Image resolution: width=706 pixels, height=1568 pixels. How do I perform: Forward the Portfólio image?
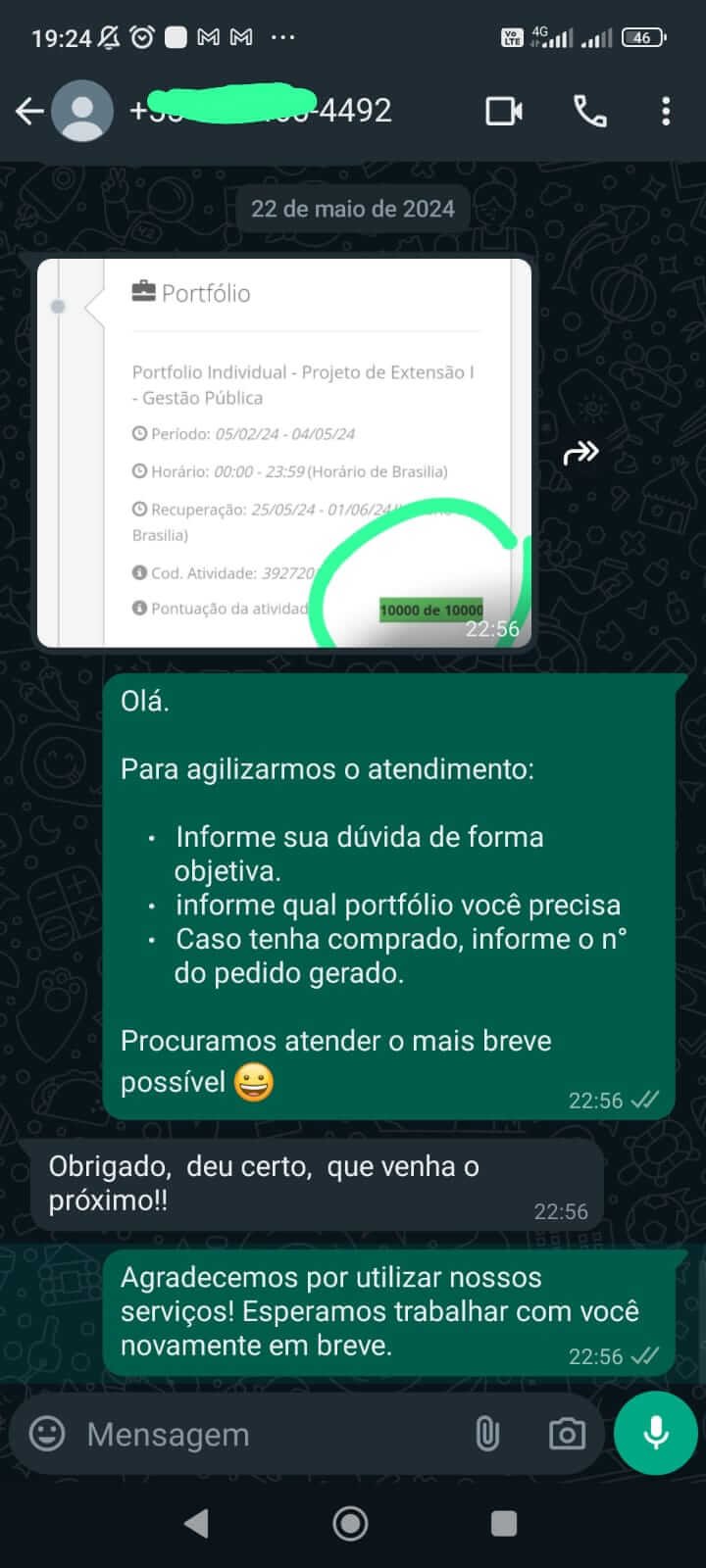580,453
